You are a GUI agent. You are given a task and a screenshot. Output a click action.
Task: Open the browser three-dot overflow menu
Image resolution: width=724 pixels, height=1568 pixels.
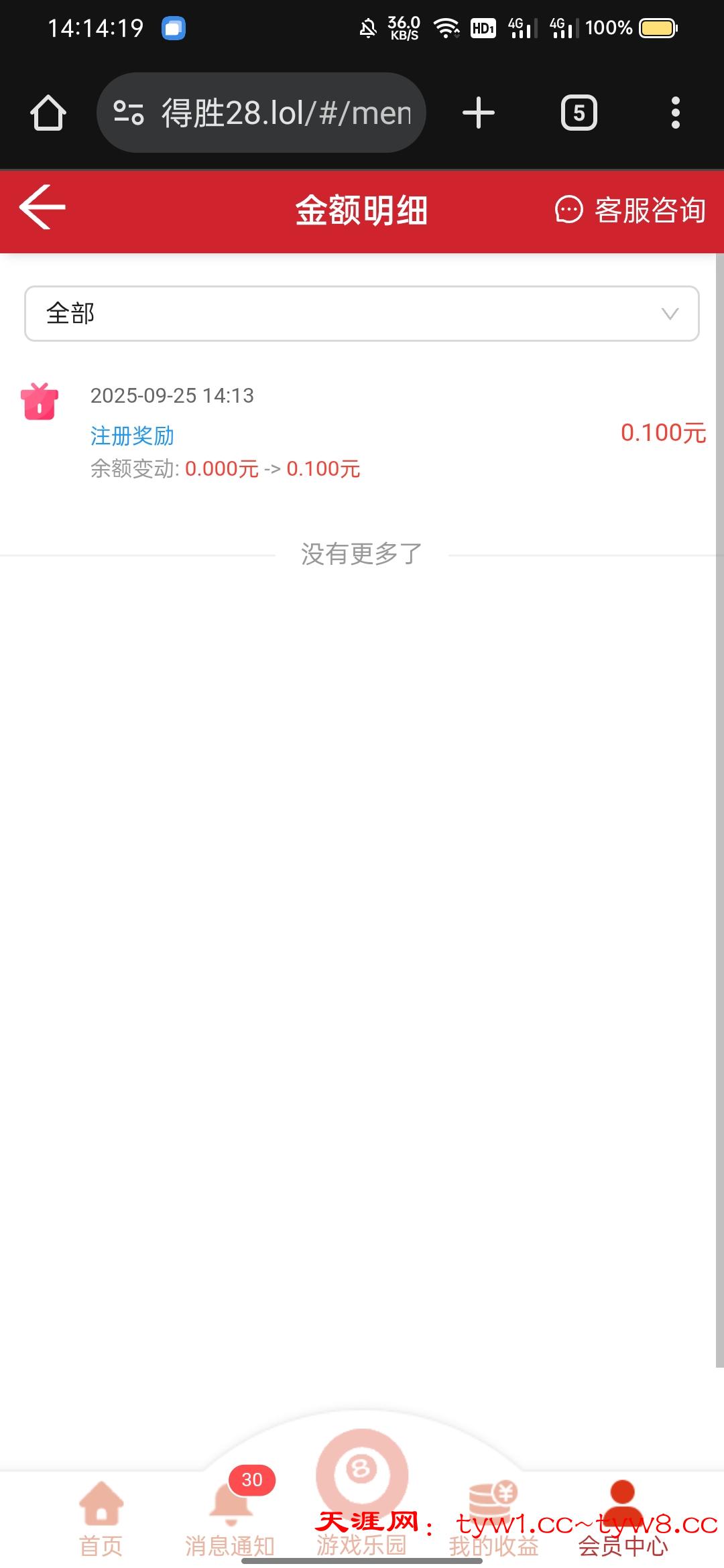click(676, 112)
